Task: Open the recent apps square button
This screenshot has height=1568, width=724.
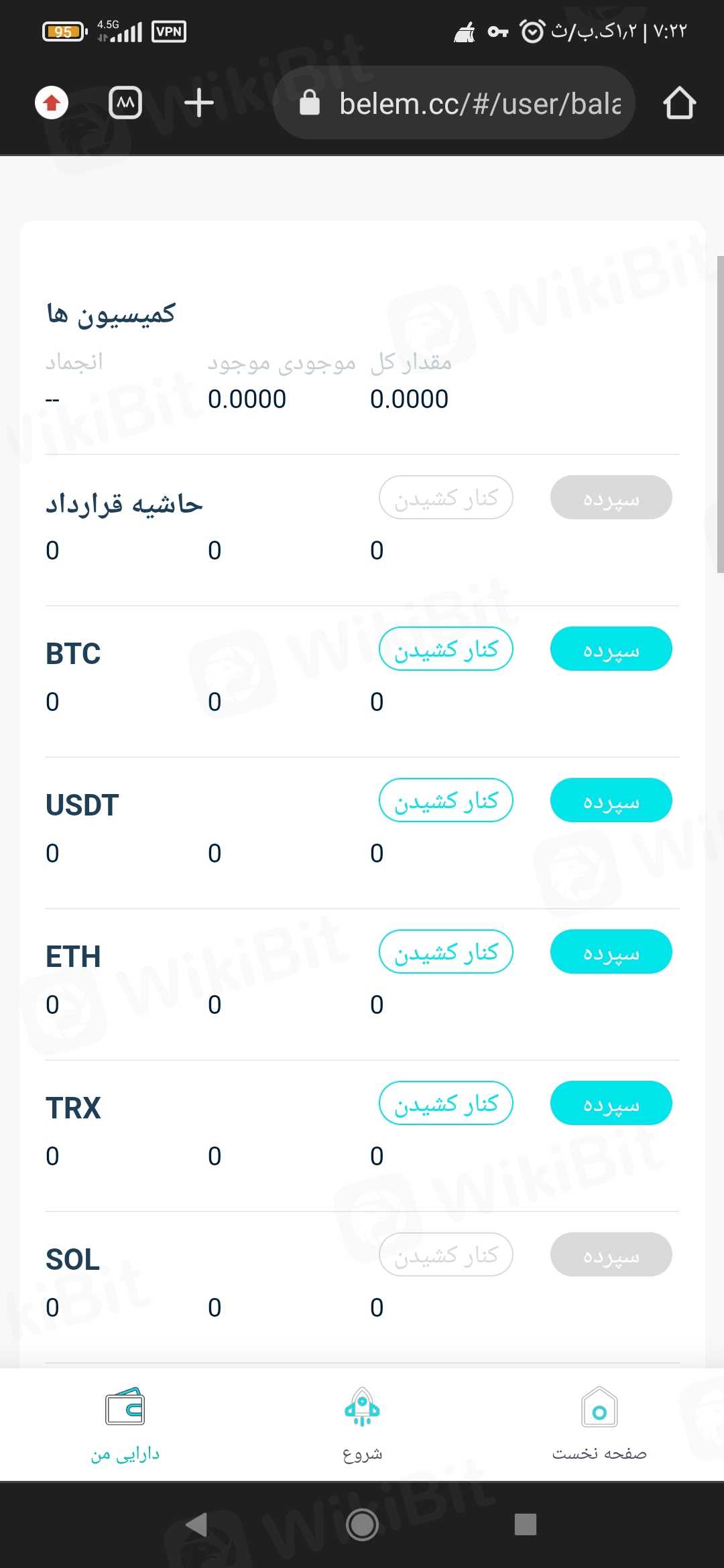Action: tap(525, 1524)
